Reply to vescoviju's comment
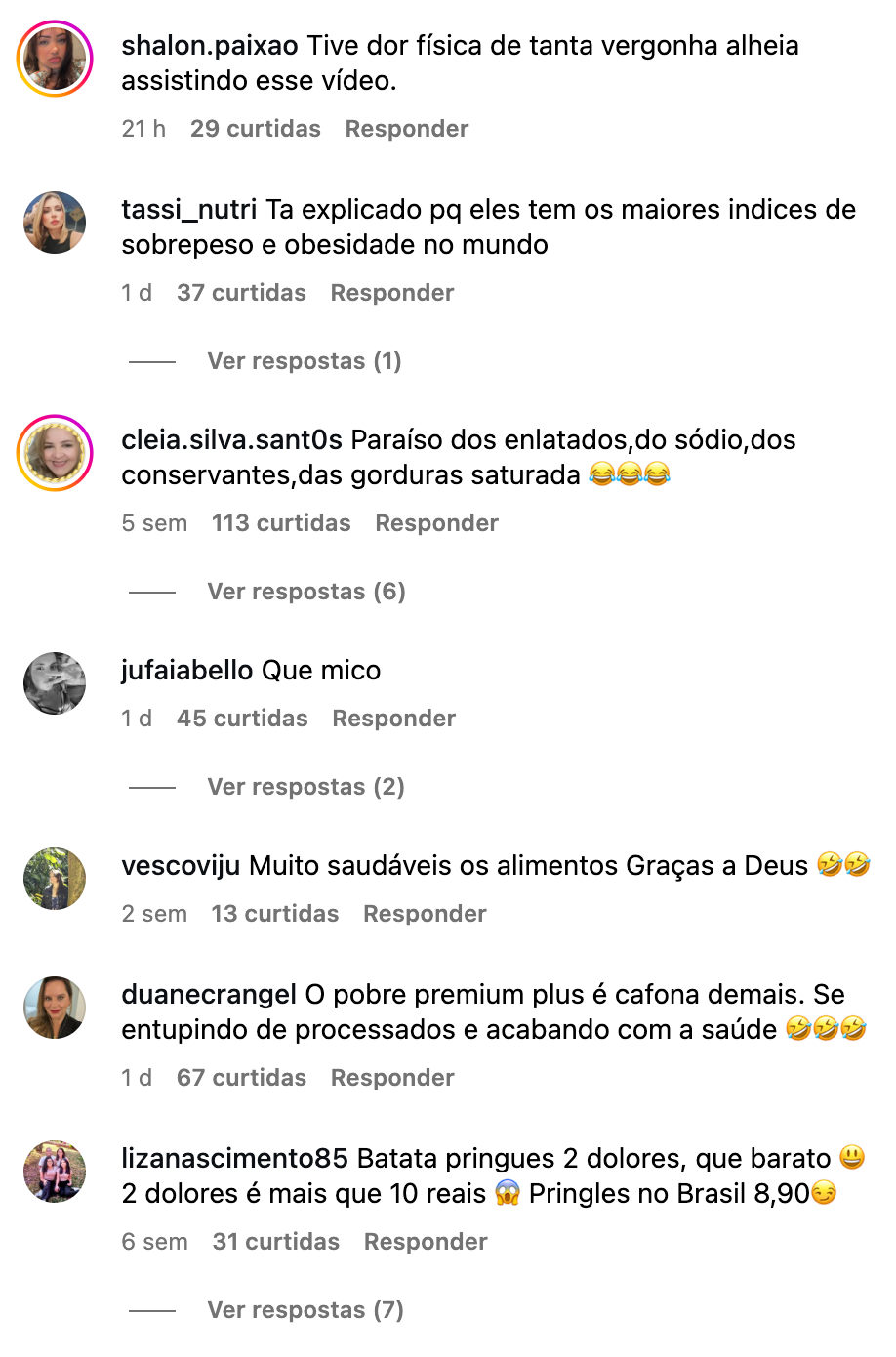 [x=425, y=914]
